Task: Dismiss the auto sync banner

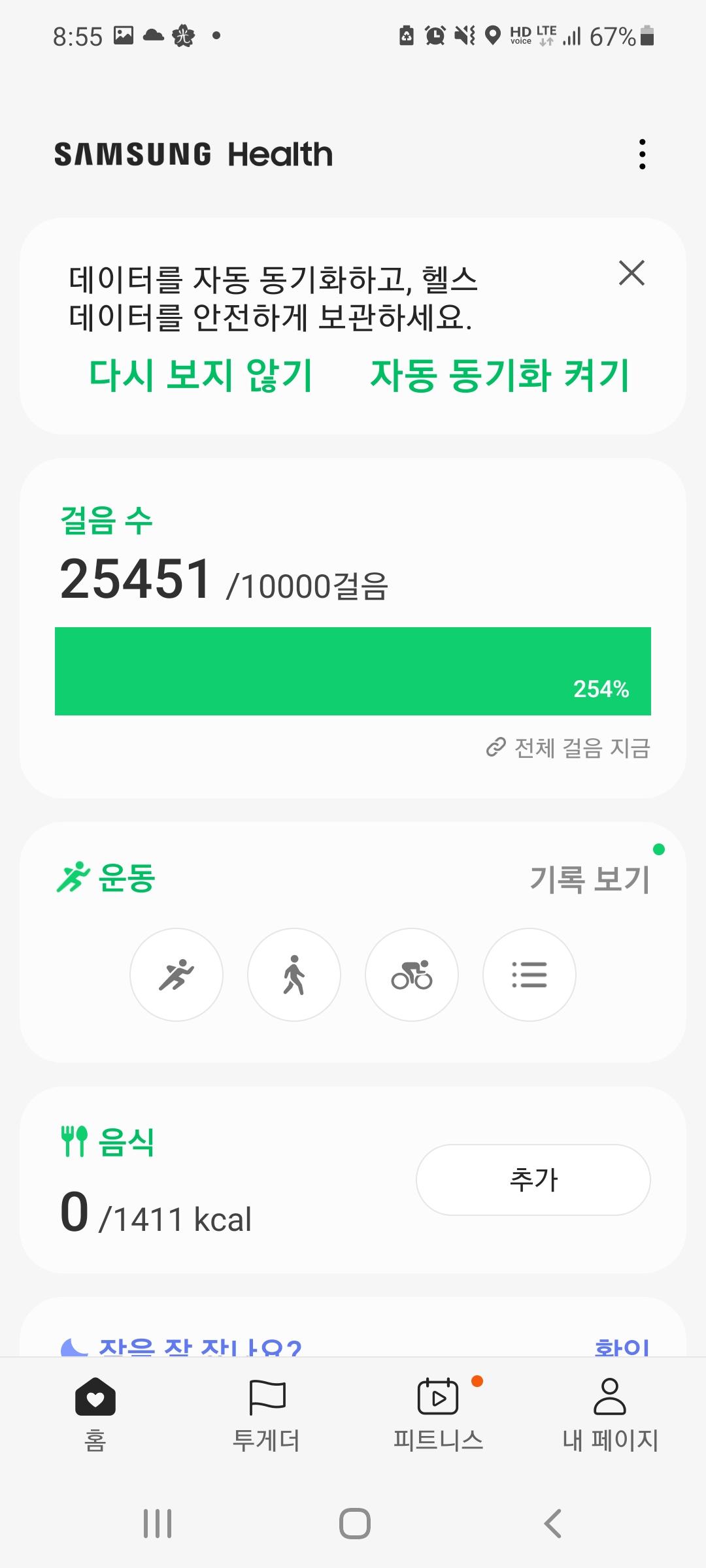Action: pyautogui.click(x=631, y=273)
